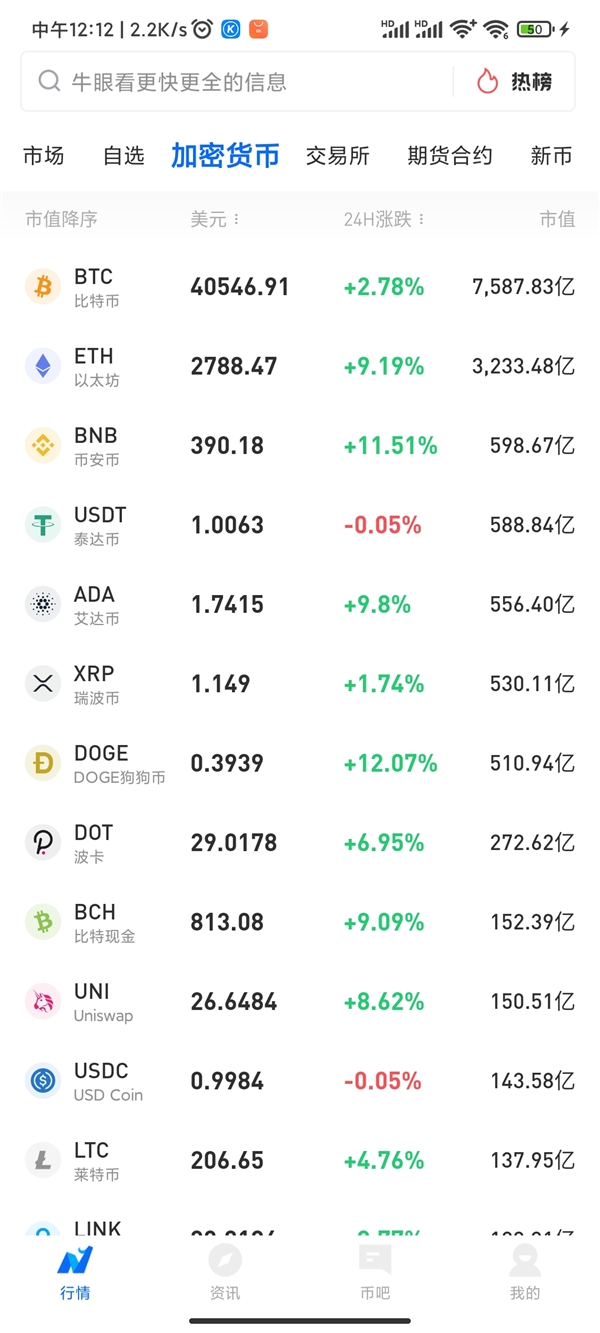Sort the list by 市值降序

coord(61,219)
